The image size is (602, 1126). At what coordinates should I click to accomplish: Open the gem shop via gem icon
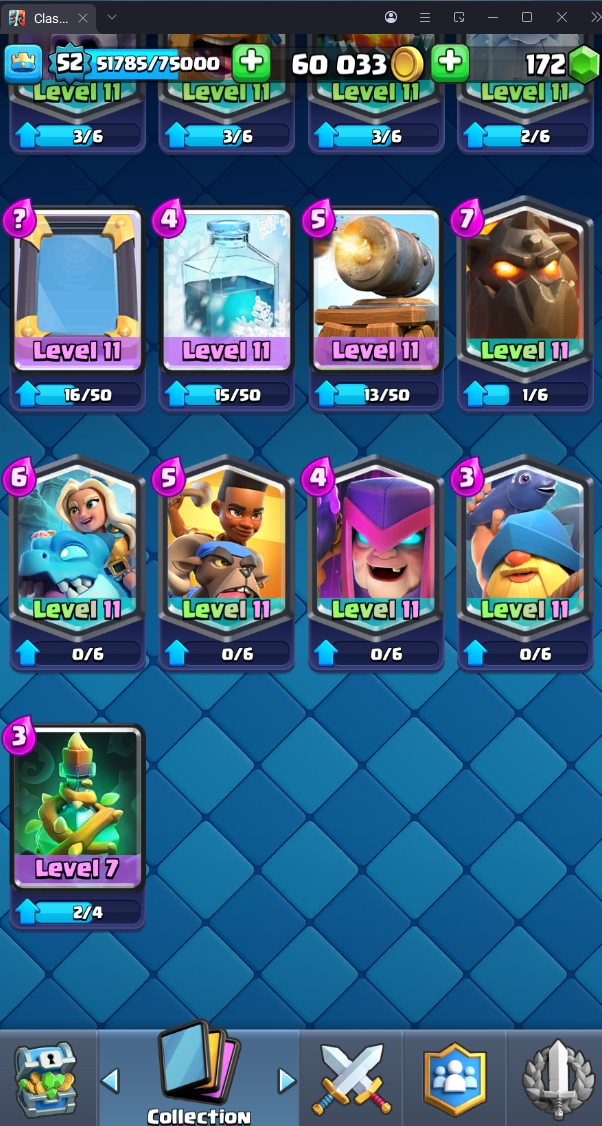point(583,65)
